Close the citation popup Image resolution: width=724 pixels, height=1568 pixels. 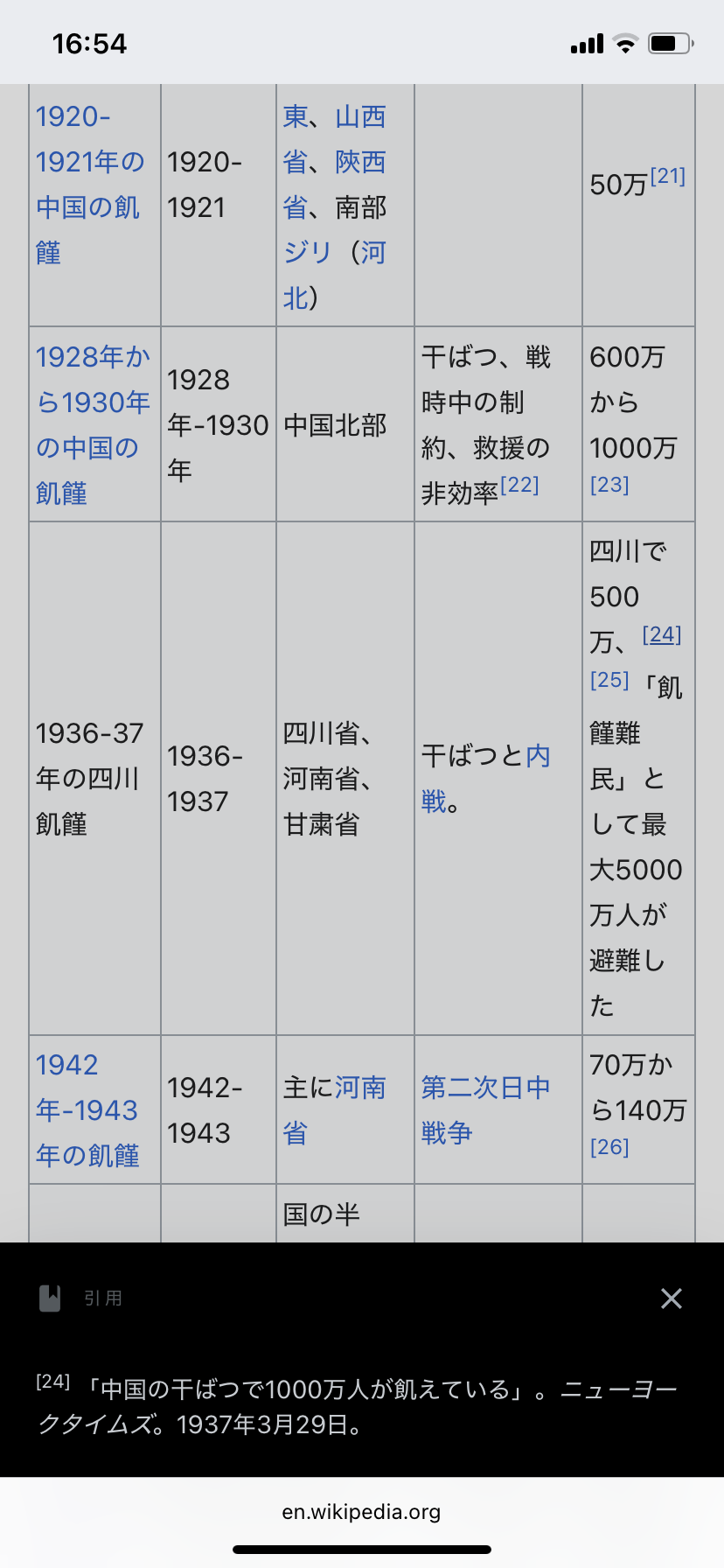pyautogui.click(x=671, y=1298)
